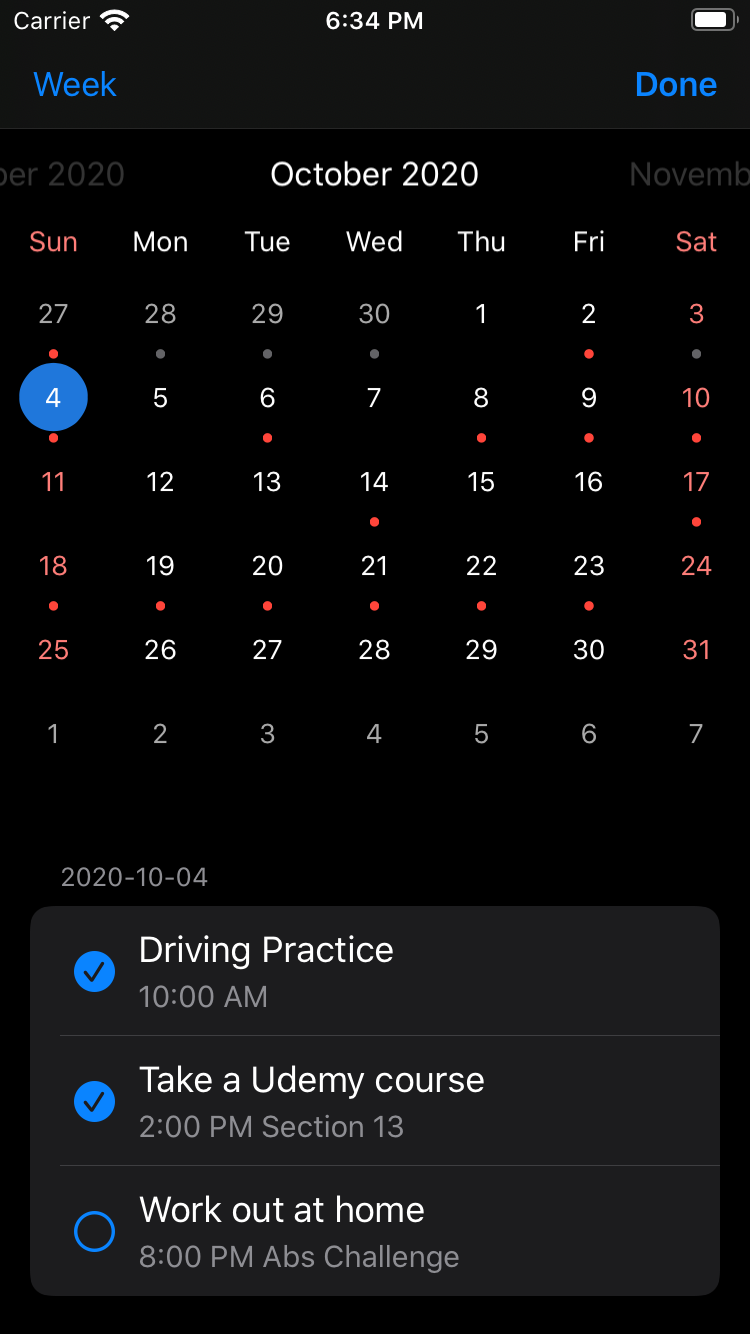Choose October 18 in the calendar
The image size is (750, 1334).
(53, 566)
